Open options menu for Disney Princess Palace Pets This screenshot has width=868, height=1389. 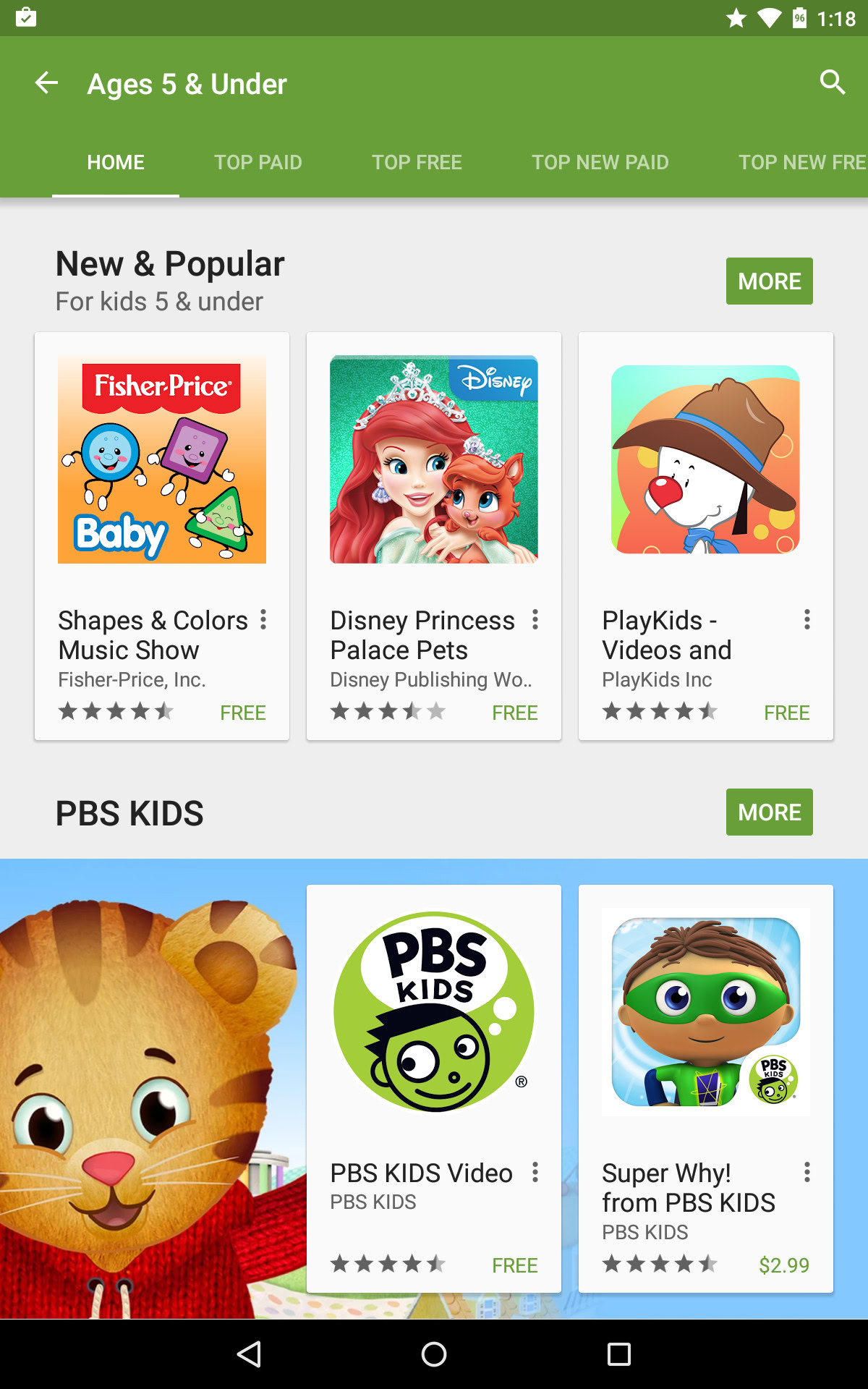point(535,619)
